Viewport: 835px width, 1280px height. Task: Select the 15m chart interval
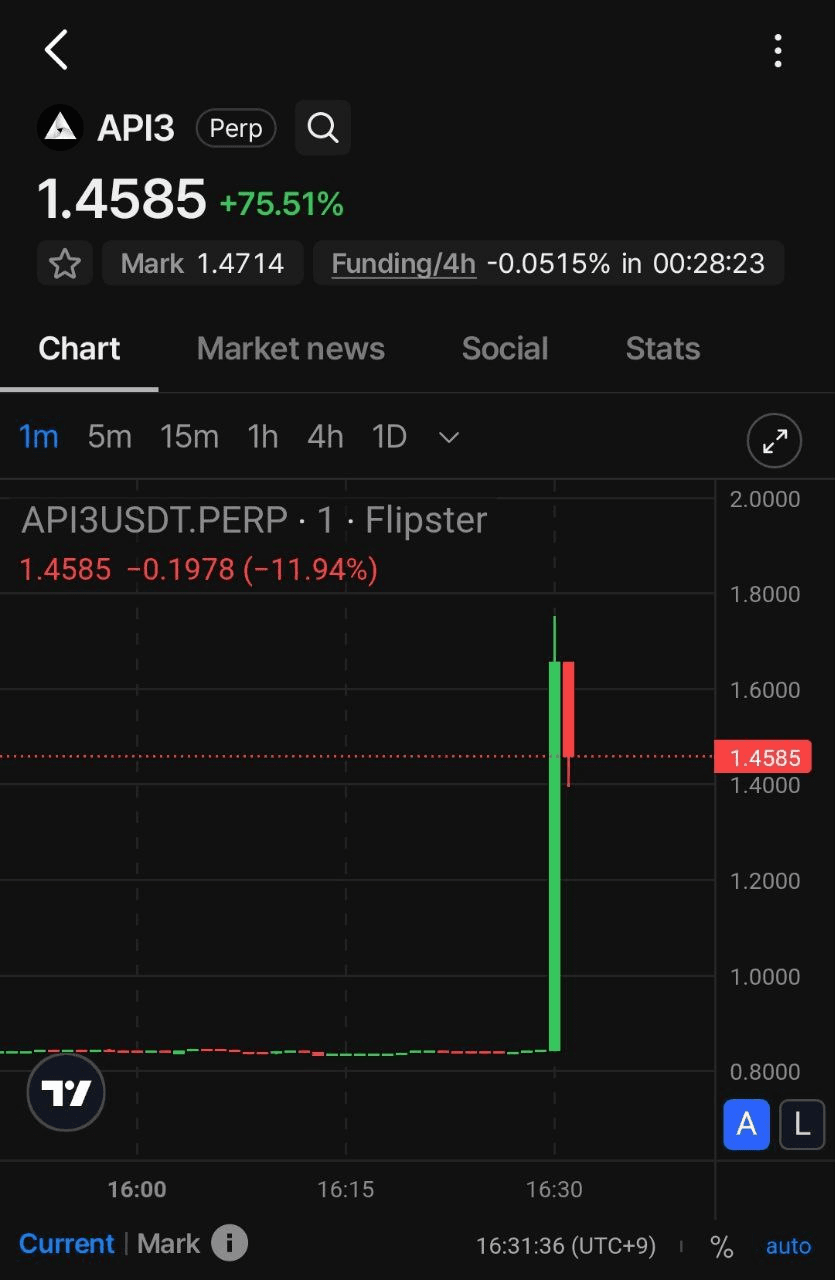pyautogui.click(x=189, y=437)
